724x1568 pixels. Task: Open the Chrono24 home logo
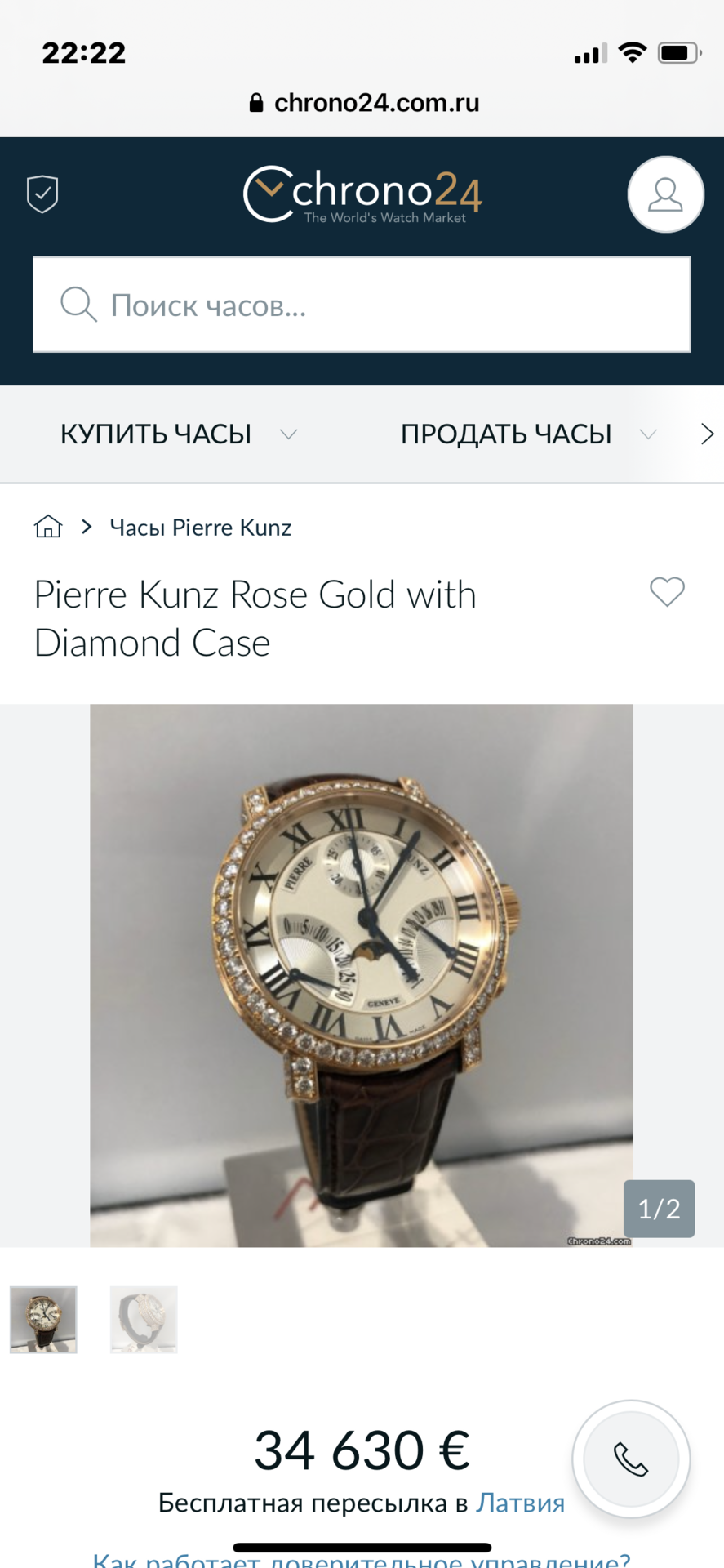pyautogui.click(x=362, y=194)
